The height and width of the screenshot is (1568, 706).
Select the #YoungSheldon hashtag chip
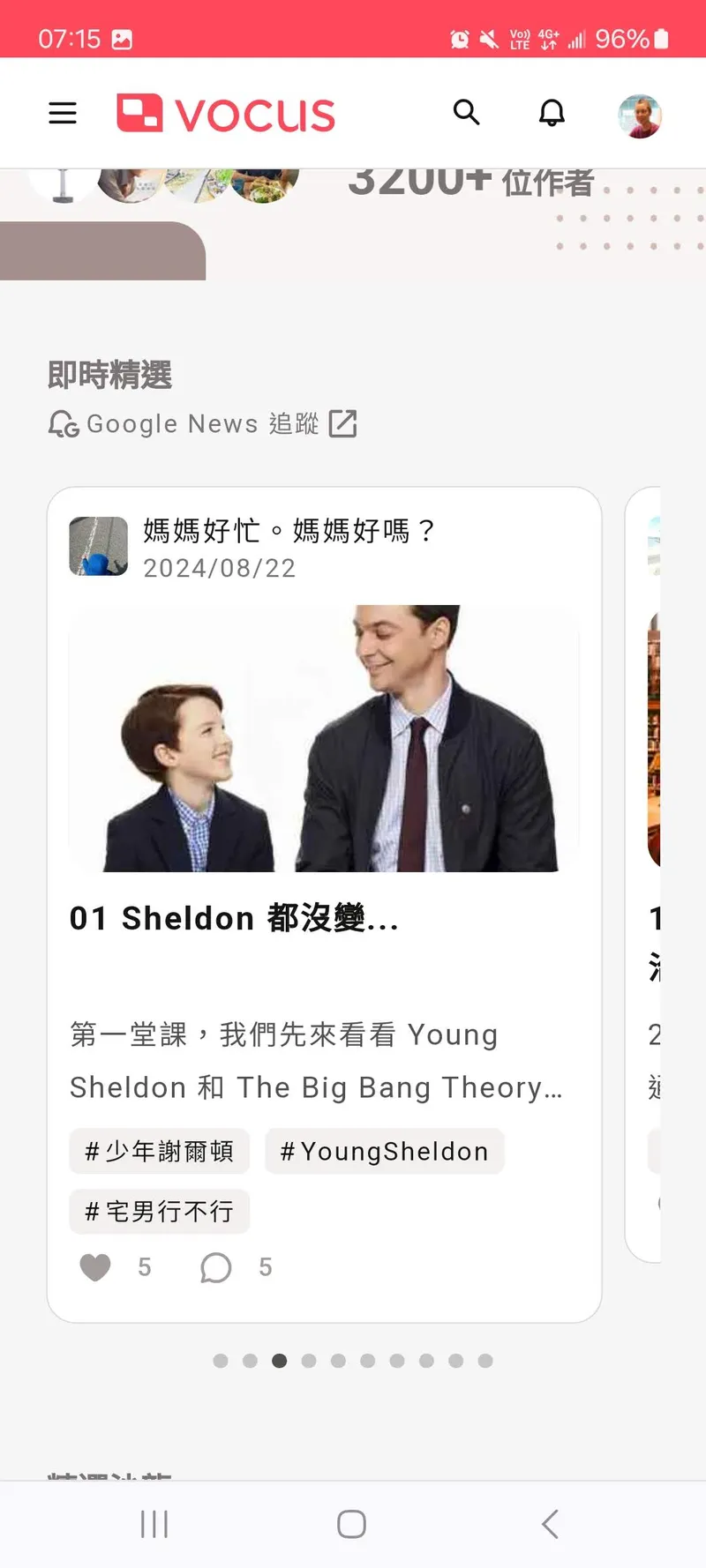384,1152
